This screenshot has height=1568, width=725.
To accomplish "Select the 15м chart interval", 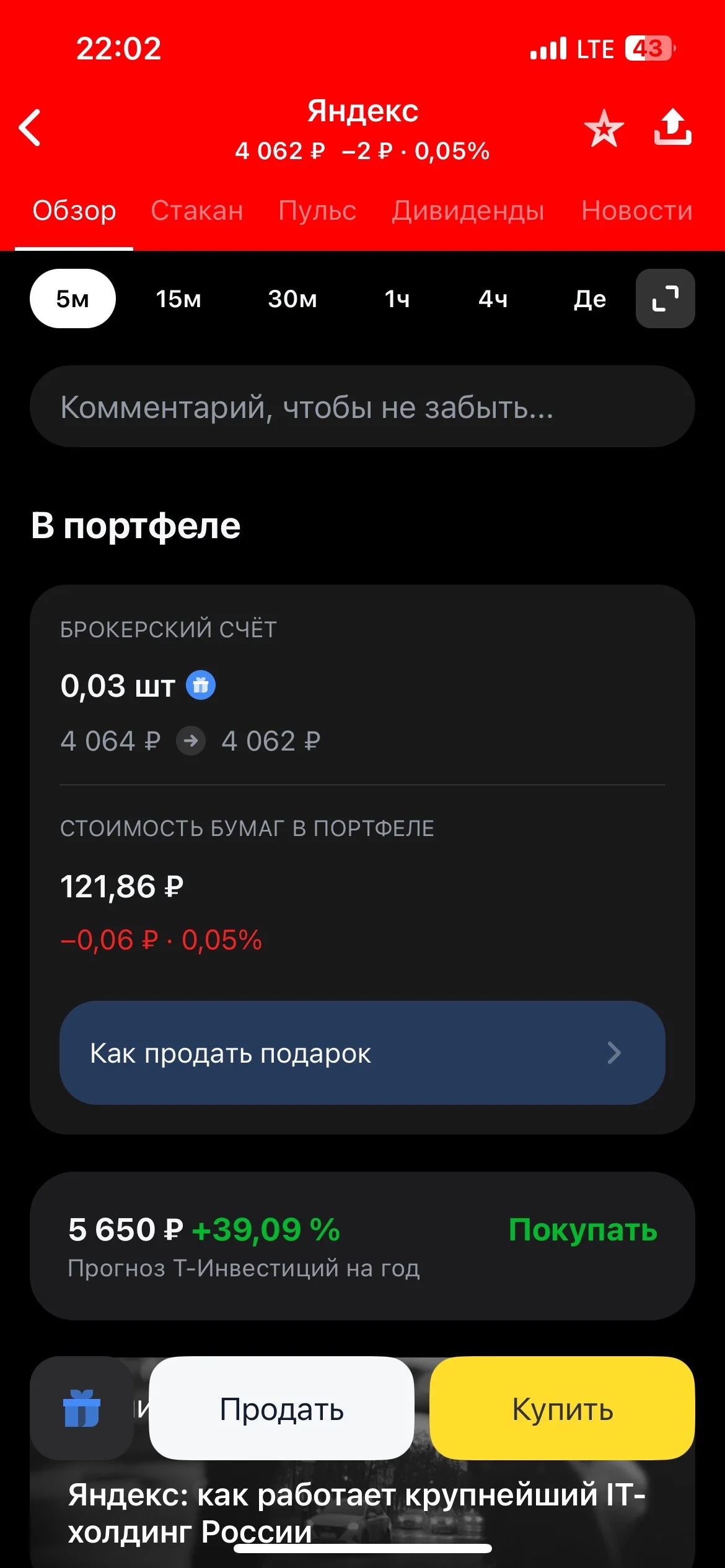I will click(178, 298).
